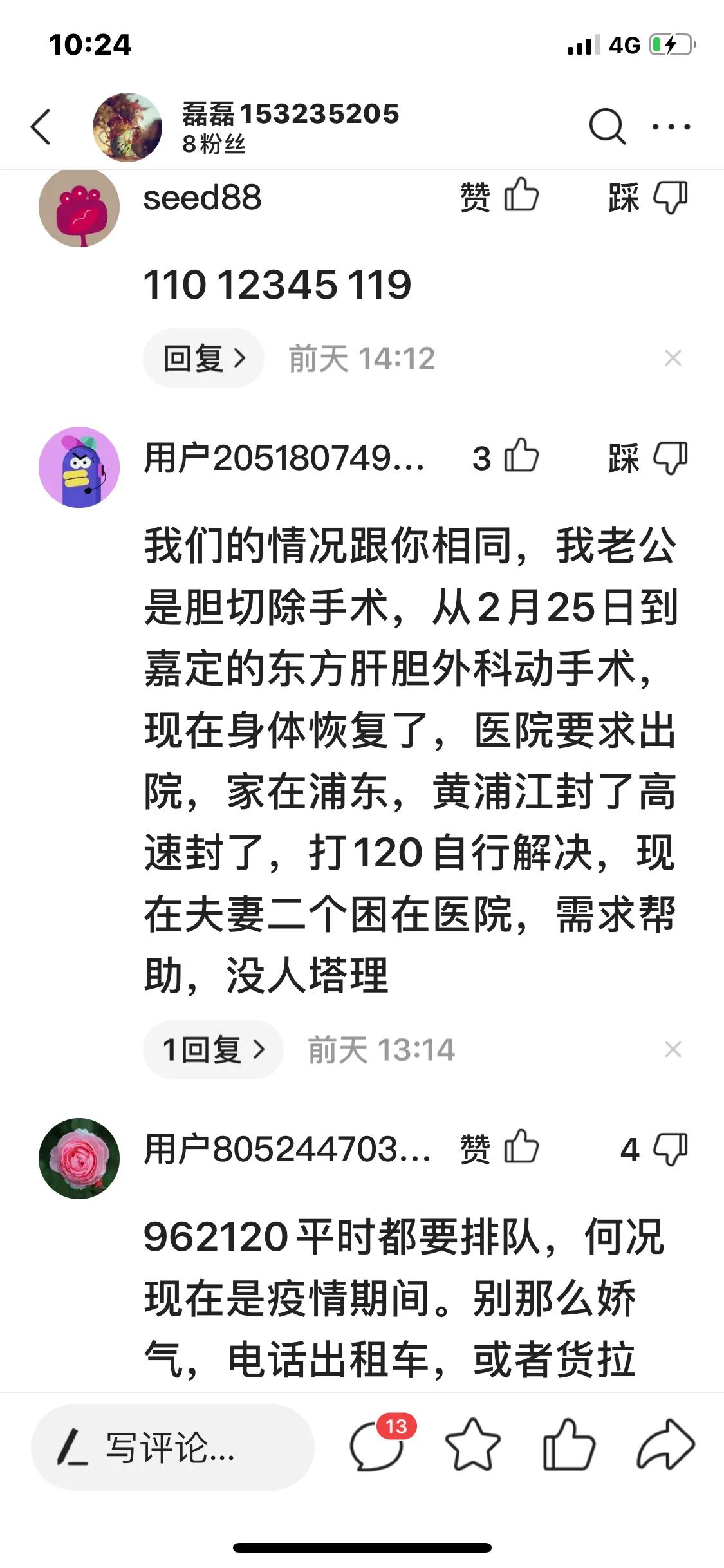Viewport: 724px width, 1568px height.
Task: Expand the truncated username 用户805244703...
Action: (x=285, y=1147)
